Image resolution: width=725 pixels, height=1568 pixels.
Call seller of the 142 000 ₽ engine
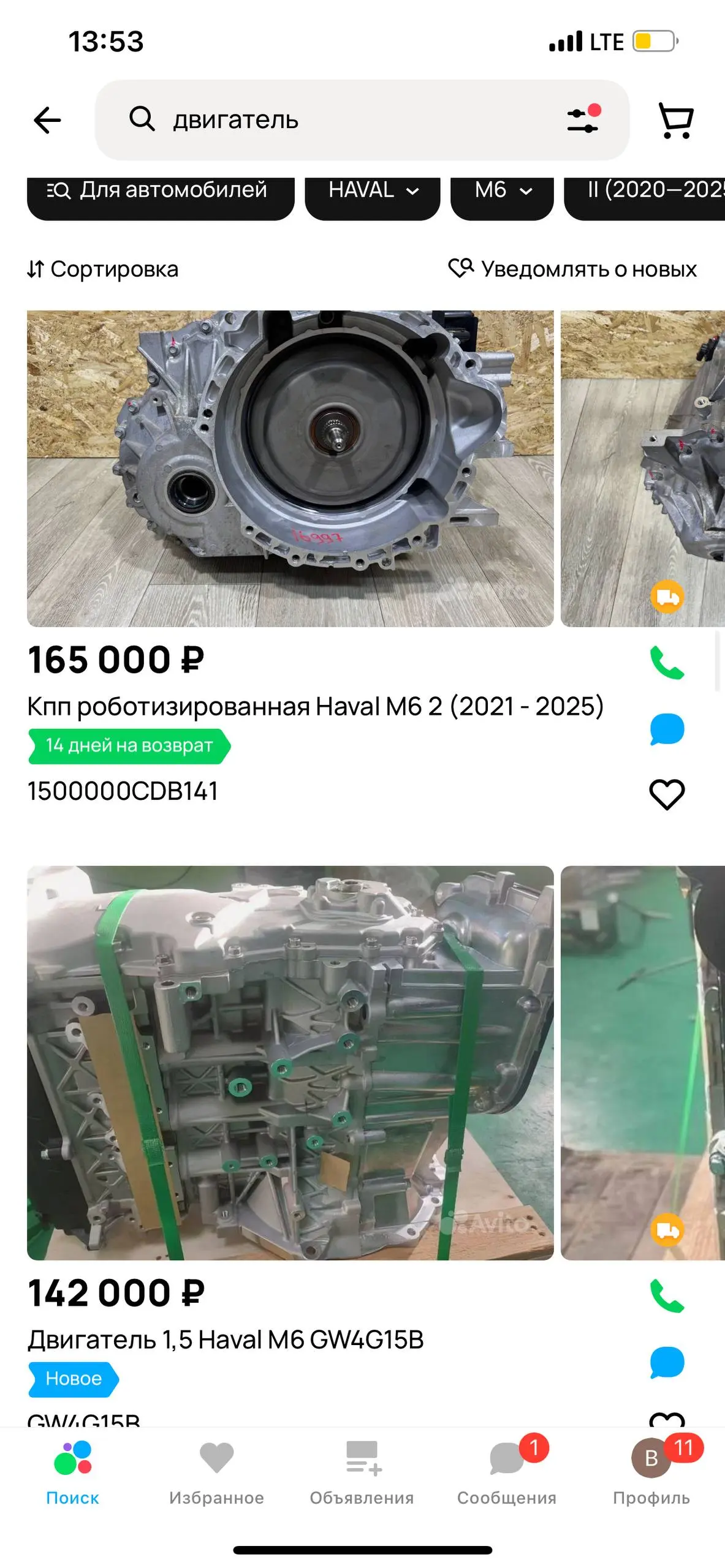click(667, 1296)
